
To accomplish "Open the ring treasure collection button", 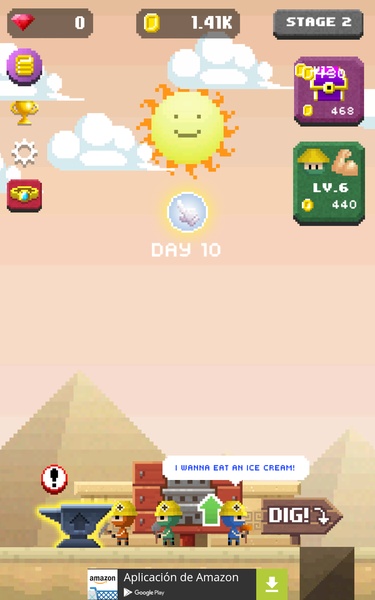I will pos(24,195).
